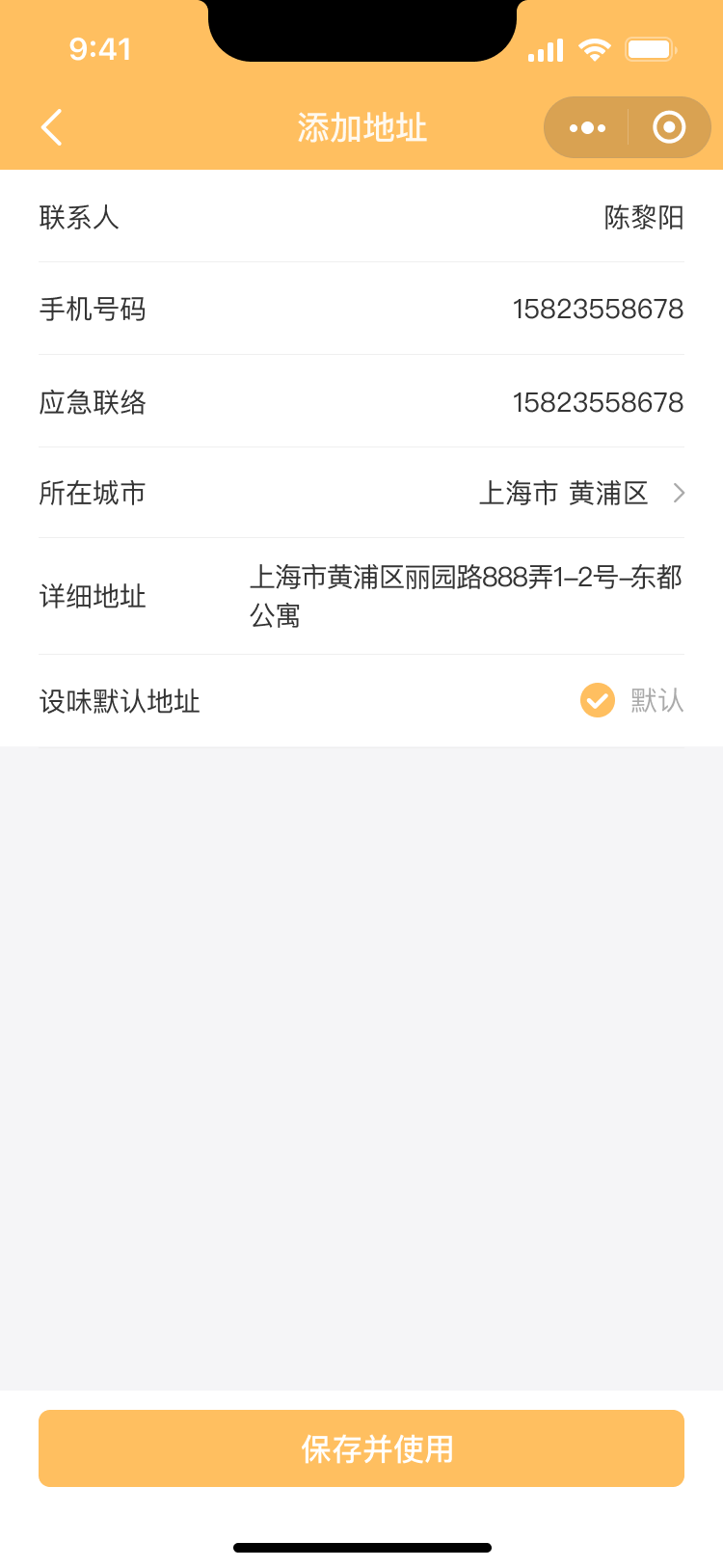Open the 所在城市 city picker
Image resolution: width=723 pixels, height=1568 pixels.
tap(578, 494)
